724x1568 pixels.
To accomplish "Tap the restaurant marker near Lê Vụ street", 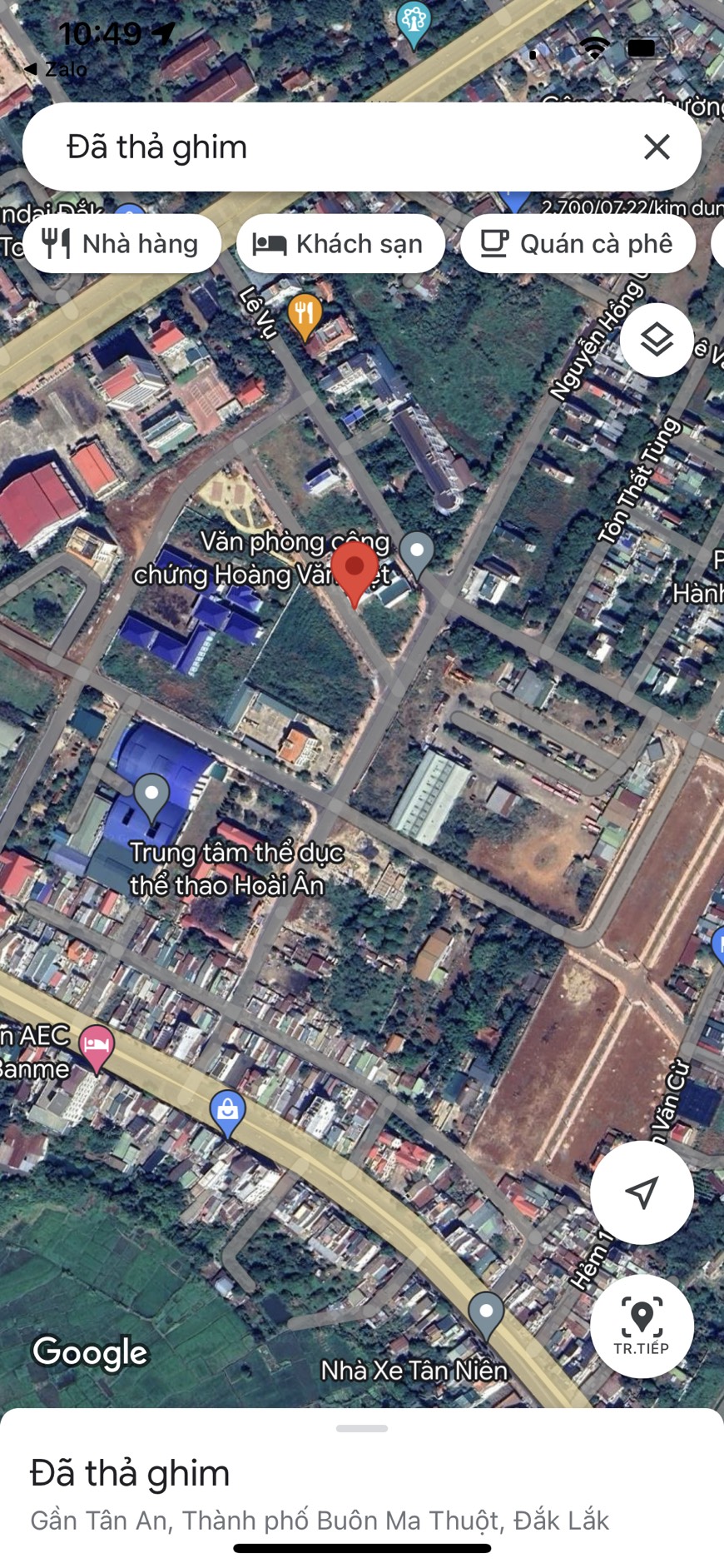I will coord(305,315).
